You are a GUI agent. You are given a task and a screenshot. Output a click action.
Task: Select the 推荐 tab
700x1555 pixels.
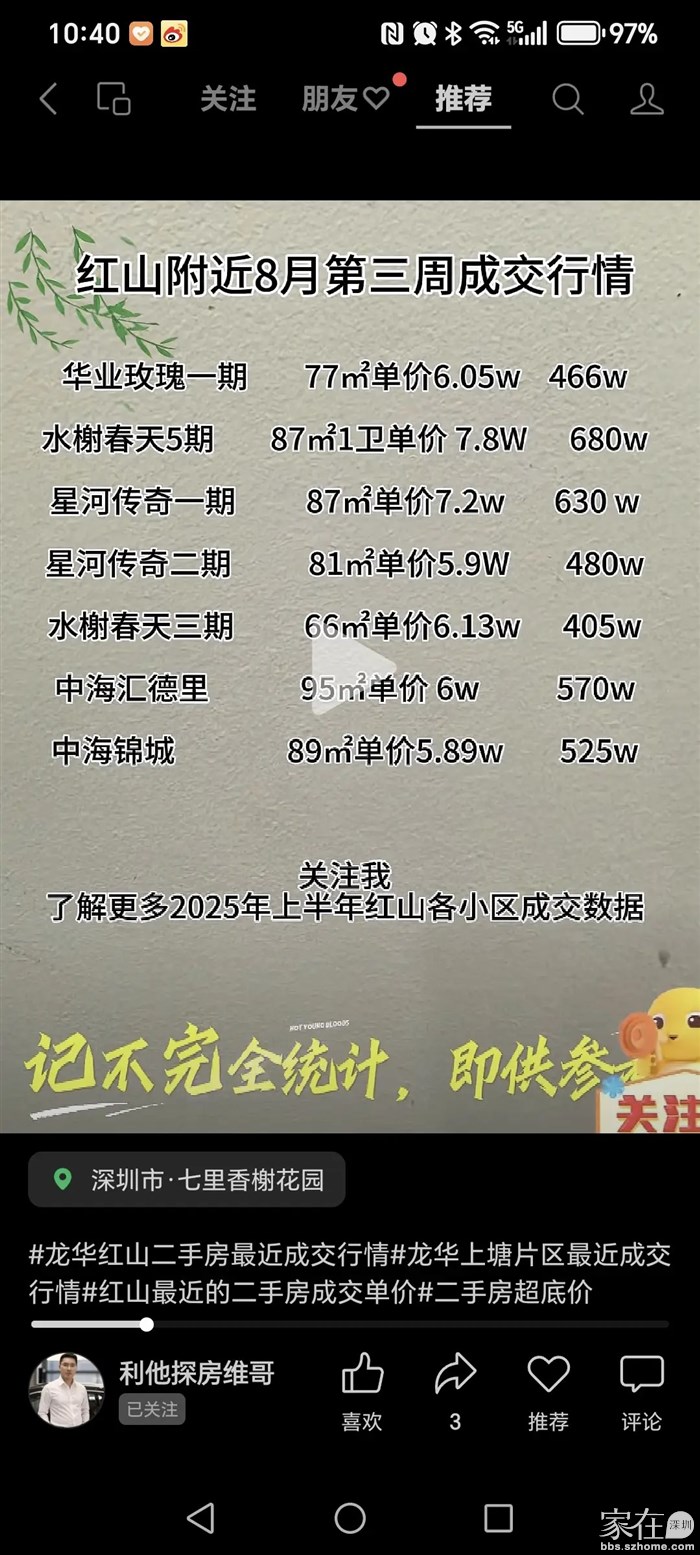463,99
